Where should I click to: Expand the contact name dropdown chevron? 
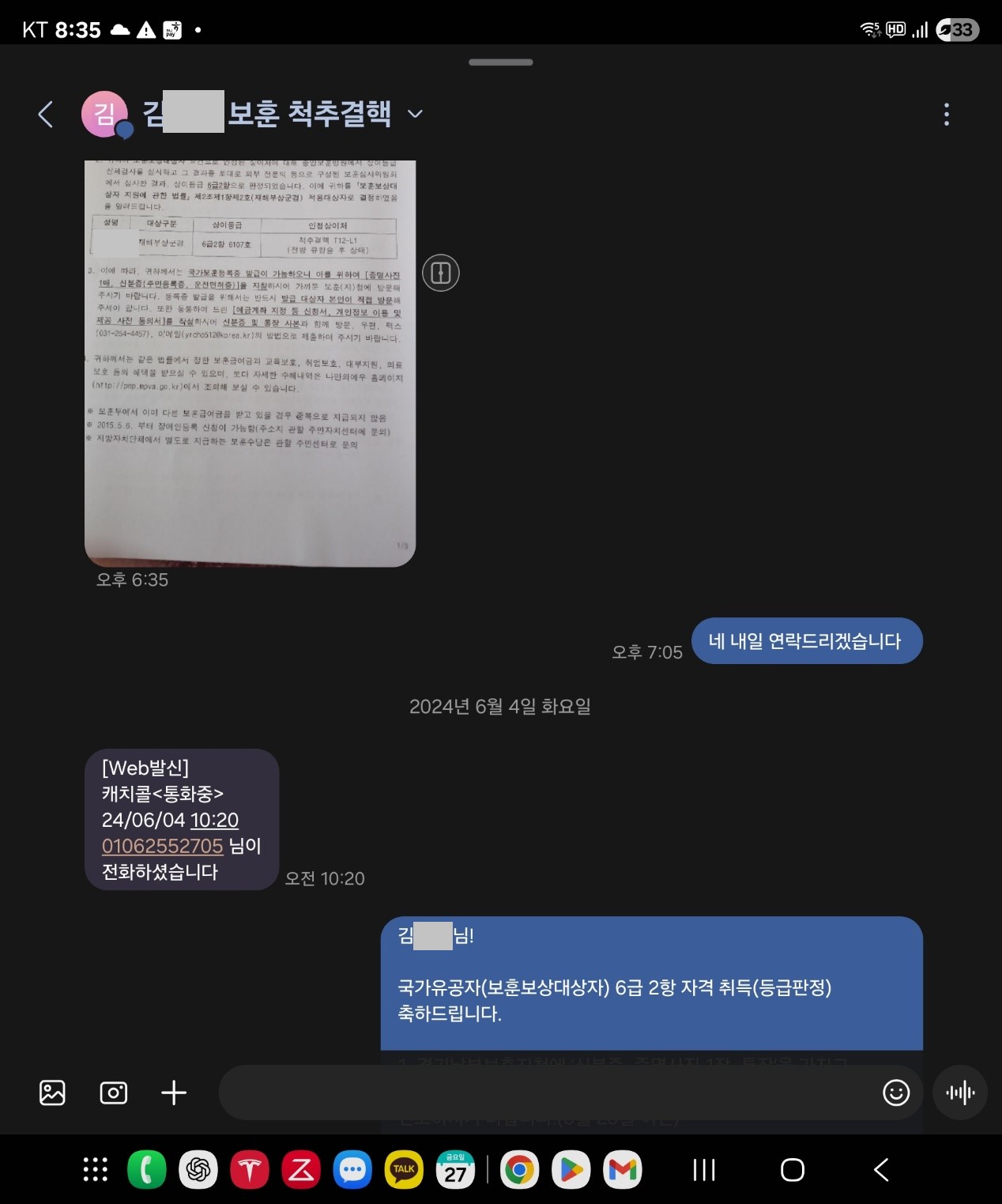click(x=415, y=115)
